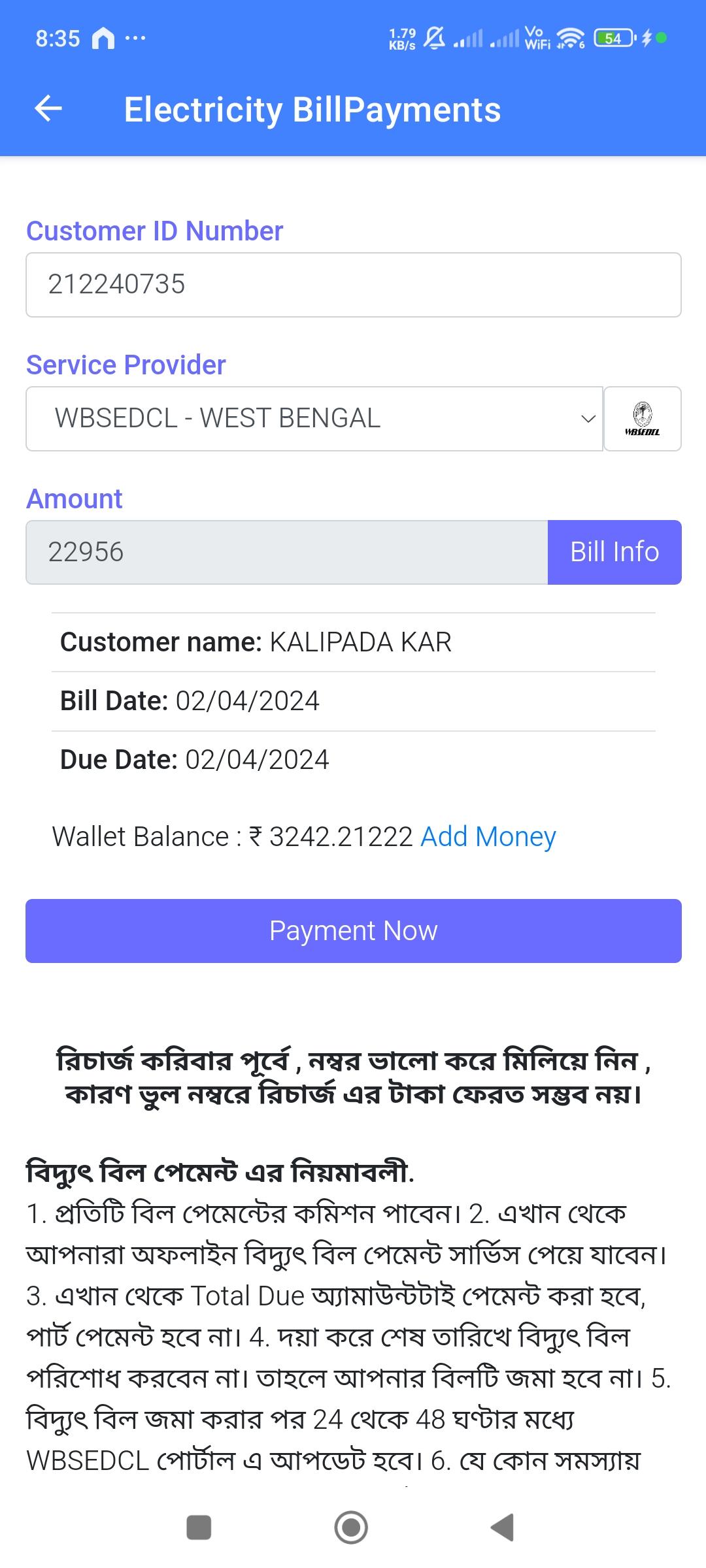The width and height of the screenshot is (706, 1568).
Task: Tap the Bill Info button
Action: pos(614,552)
